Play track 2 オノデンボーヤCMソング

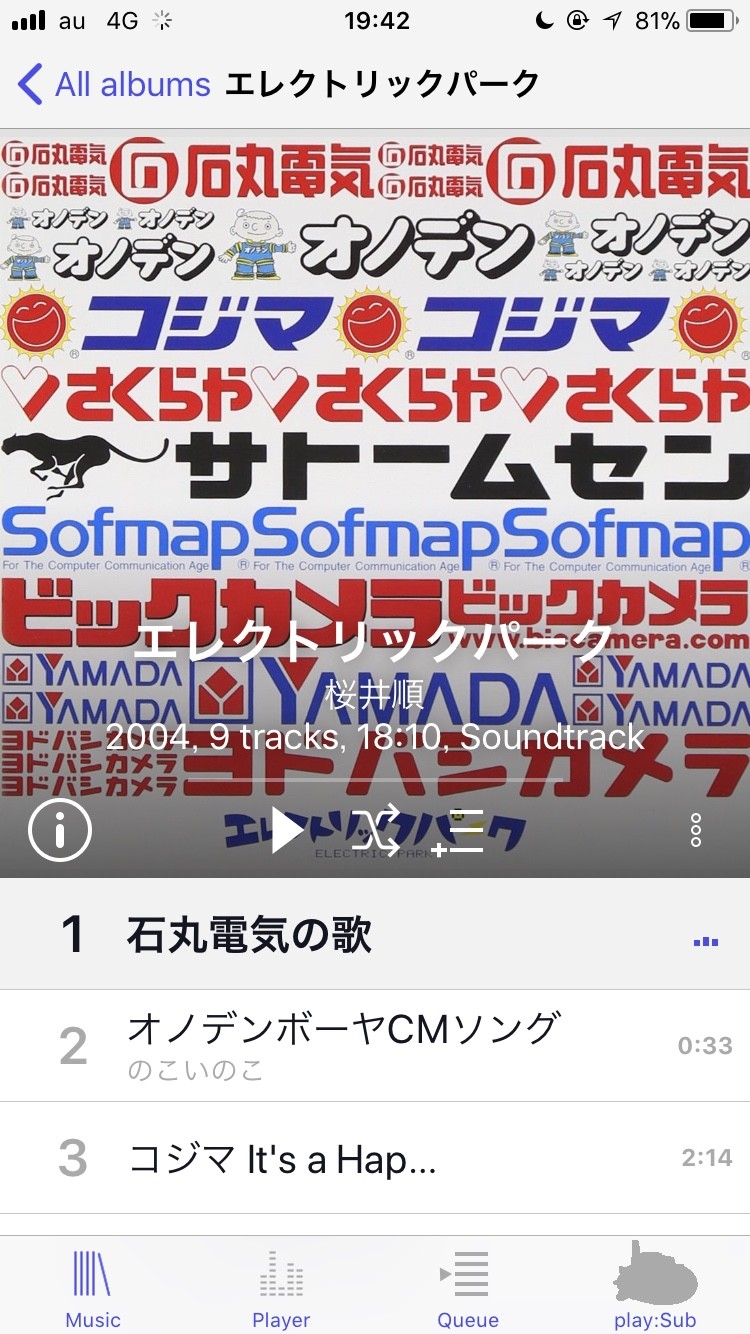pos(375,1046)
